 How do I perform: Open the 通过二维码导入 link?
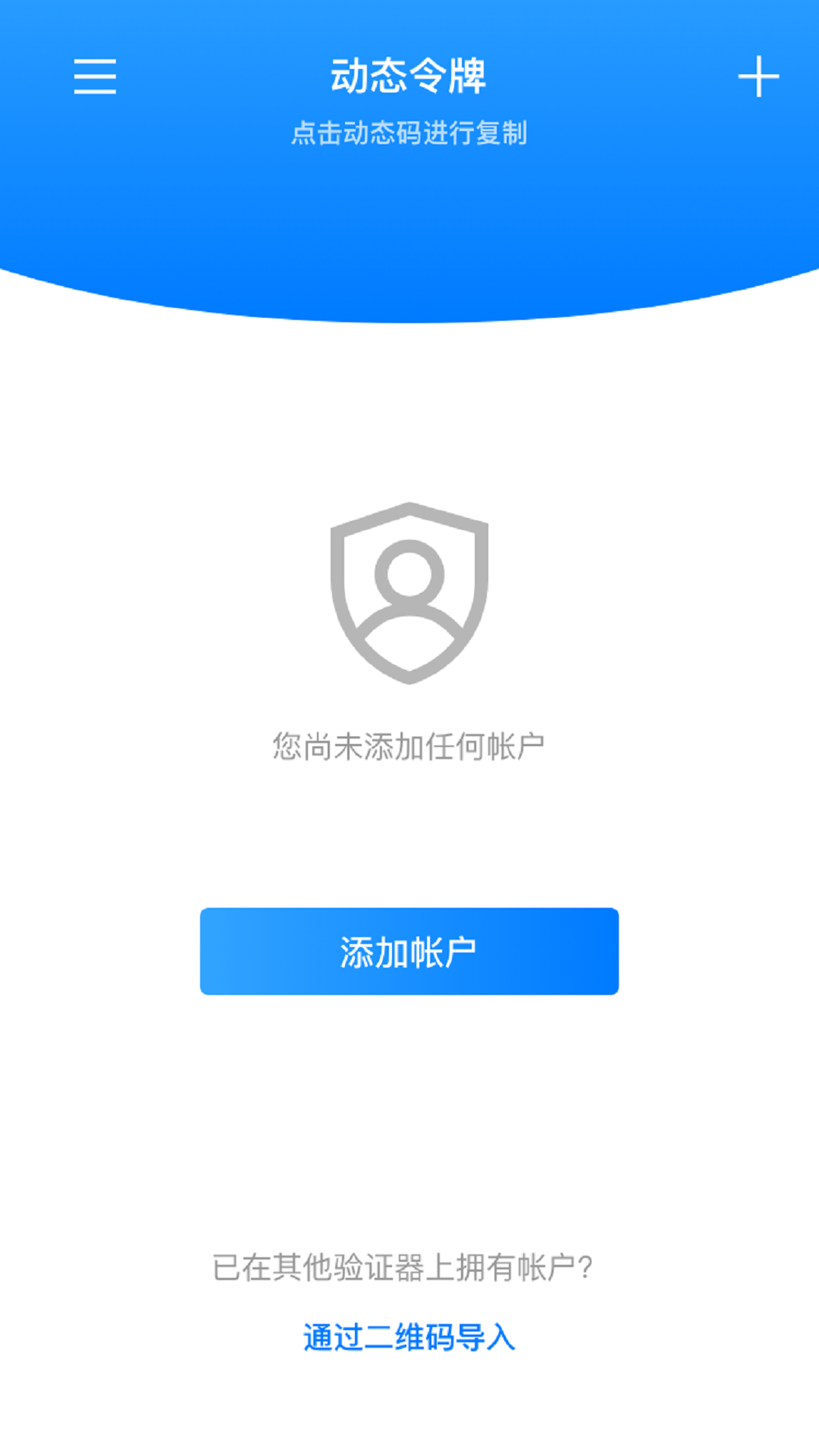409,1338
